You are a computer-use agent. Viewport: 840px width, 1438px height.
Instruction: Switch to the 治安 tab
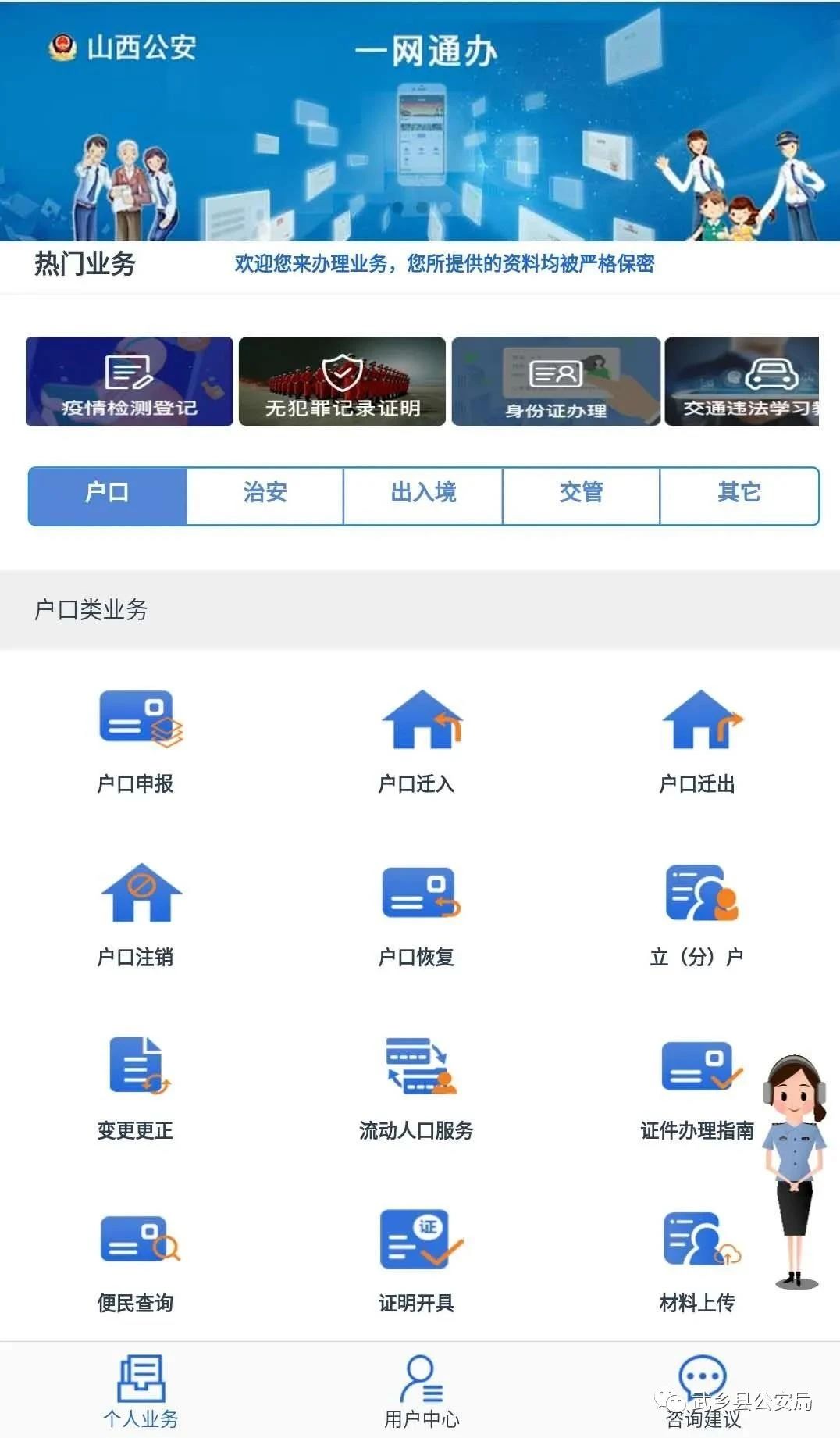pyautogui.click(x=265, y=493)
